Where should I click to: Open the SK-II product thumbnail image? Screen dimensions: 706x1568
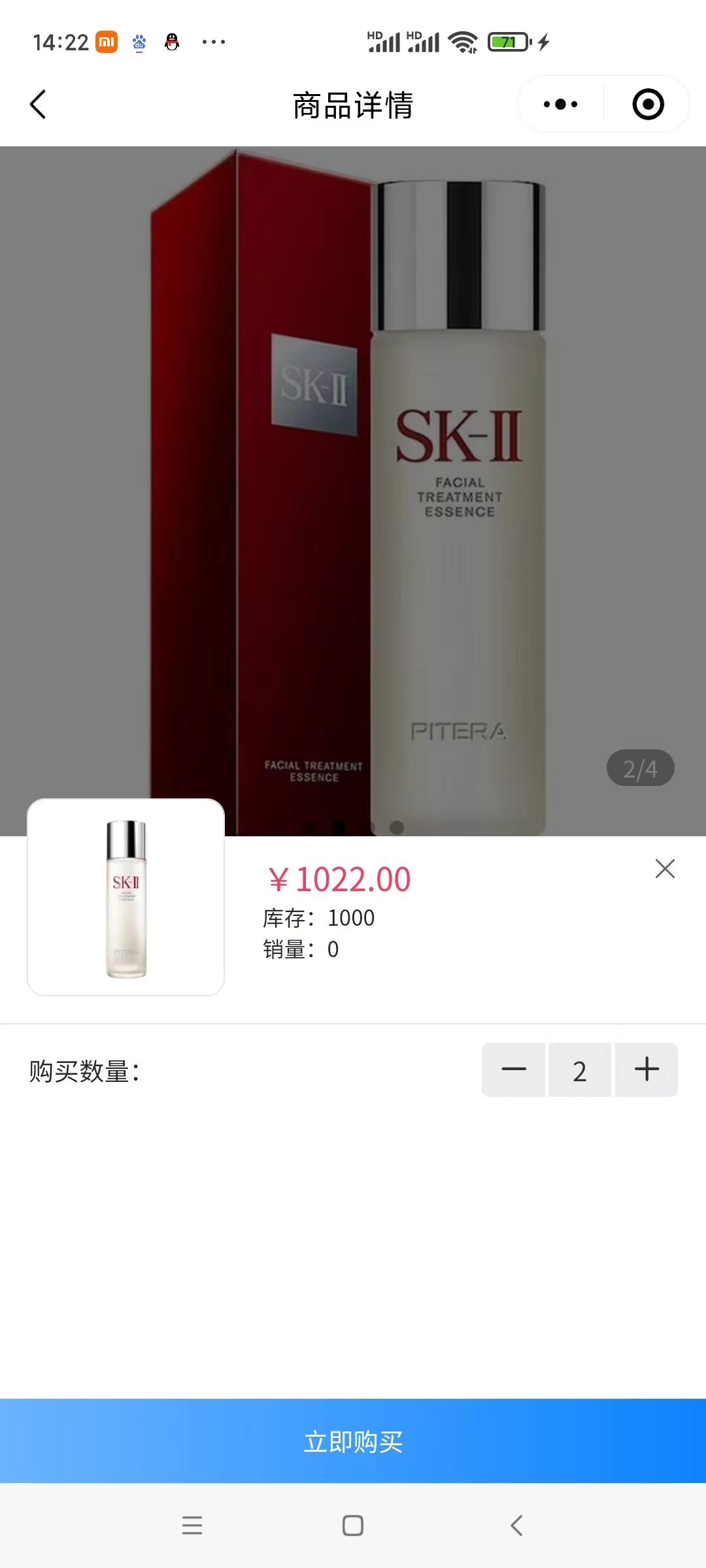point(126,897)
